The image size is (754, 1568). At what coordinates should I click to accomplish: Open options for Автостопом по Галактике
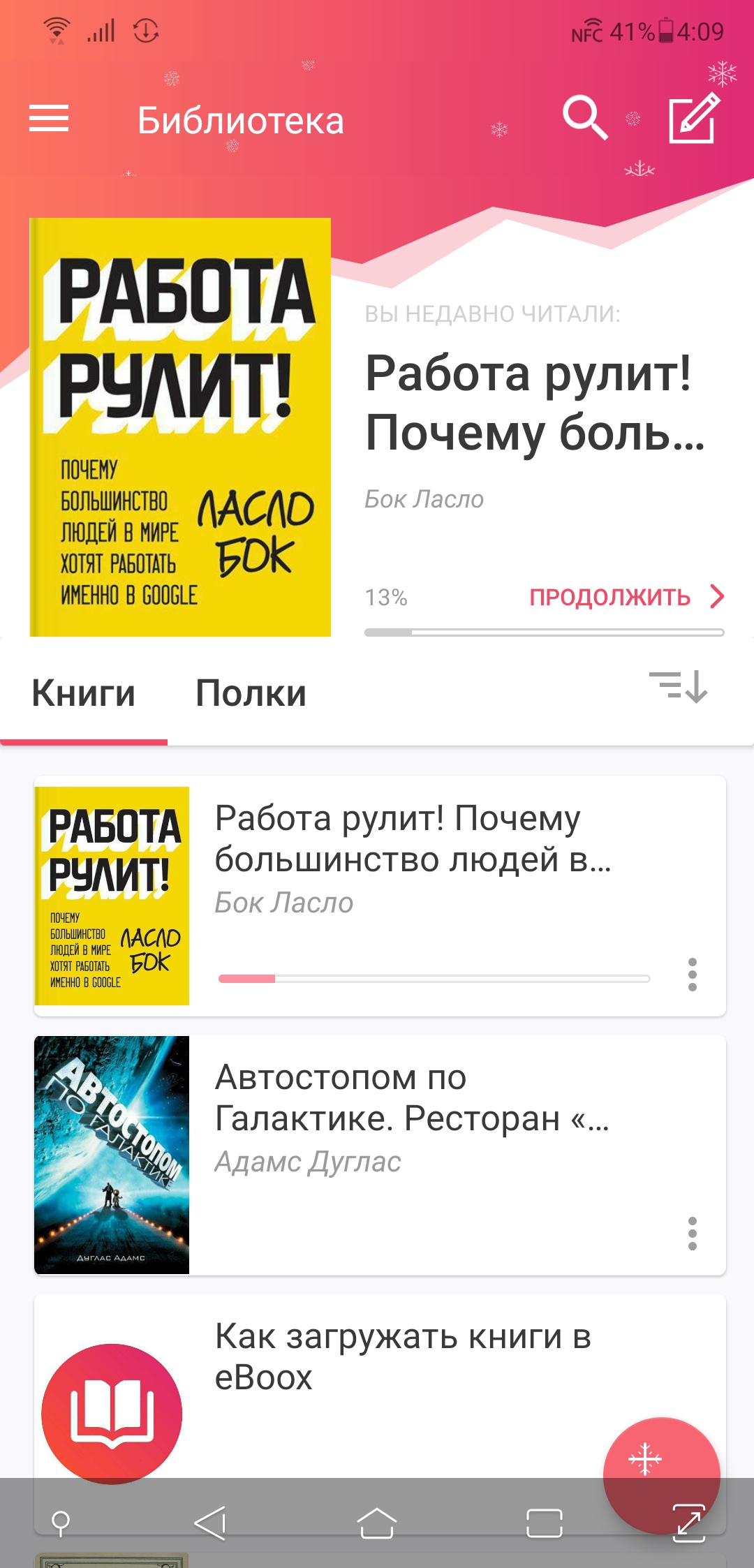pos(693,1234)
